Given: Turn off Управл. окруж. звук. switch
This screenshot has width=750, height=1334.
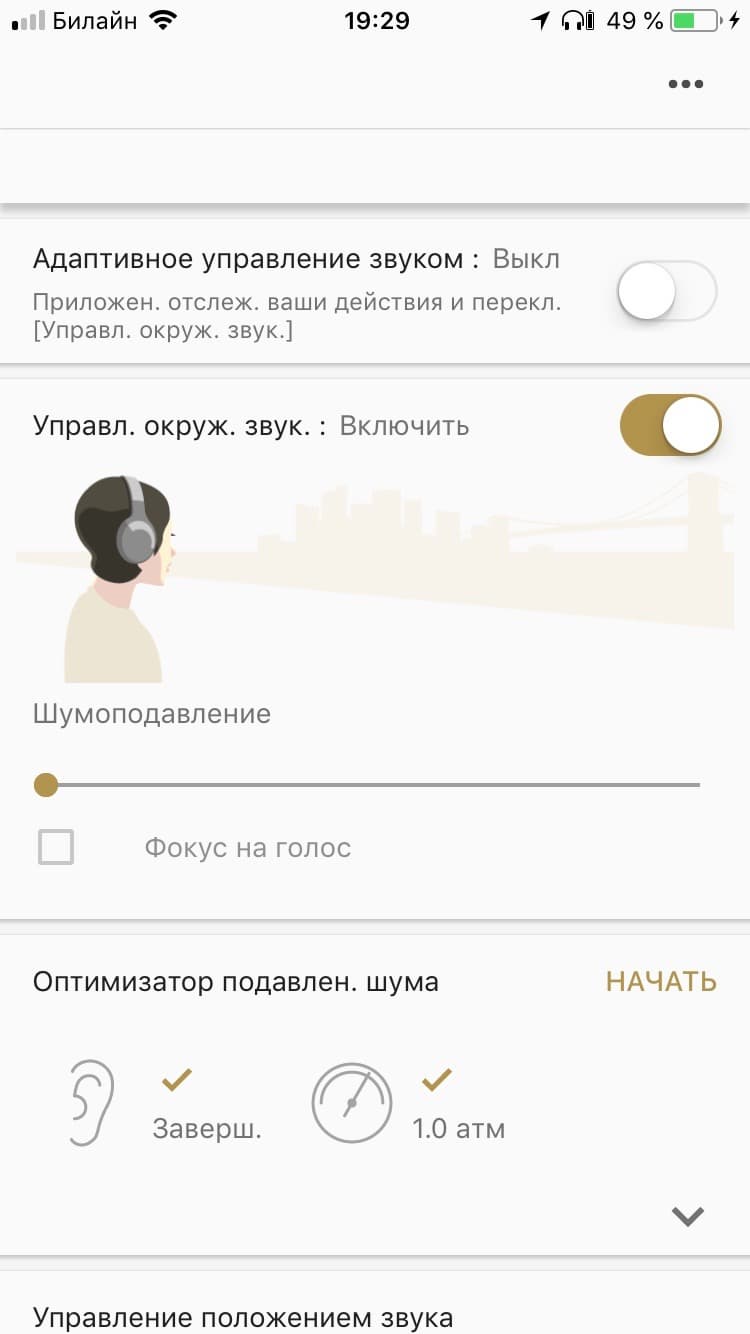Looking at the screenshot, I should point(670,425).
